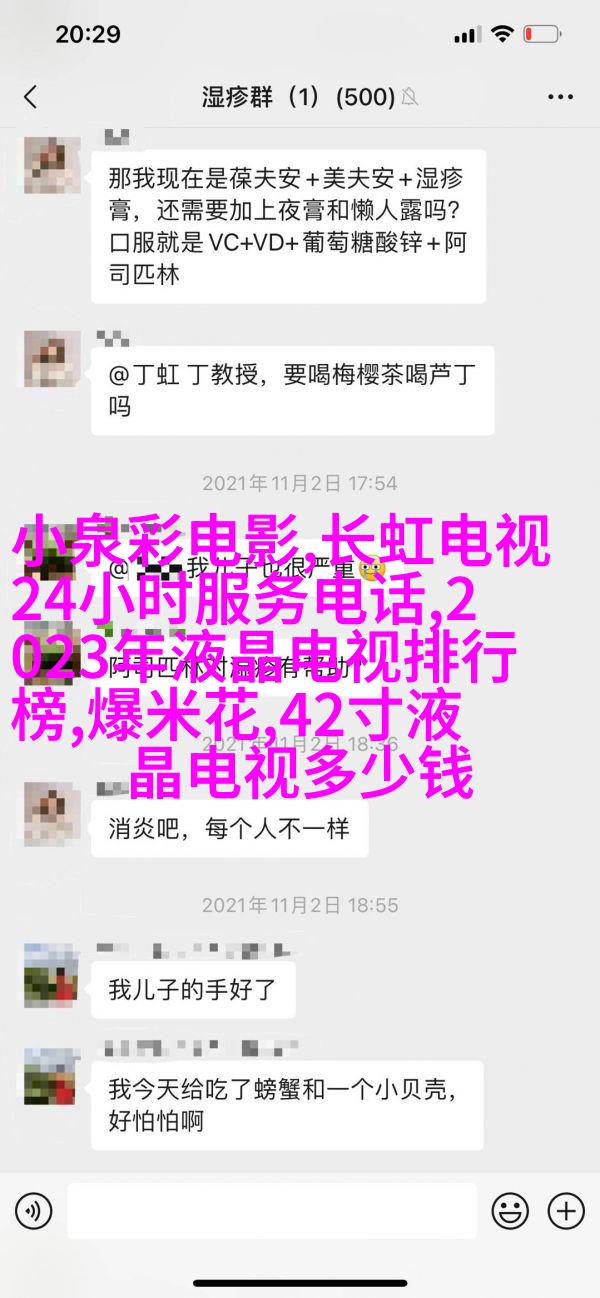600x1298 pixels.
Task: Switch to voice message input
Action: click(x=34, y=1212)
